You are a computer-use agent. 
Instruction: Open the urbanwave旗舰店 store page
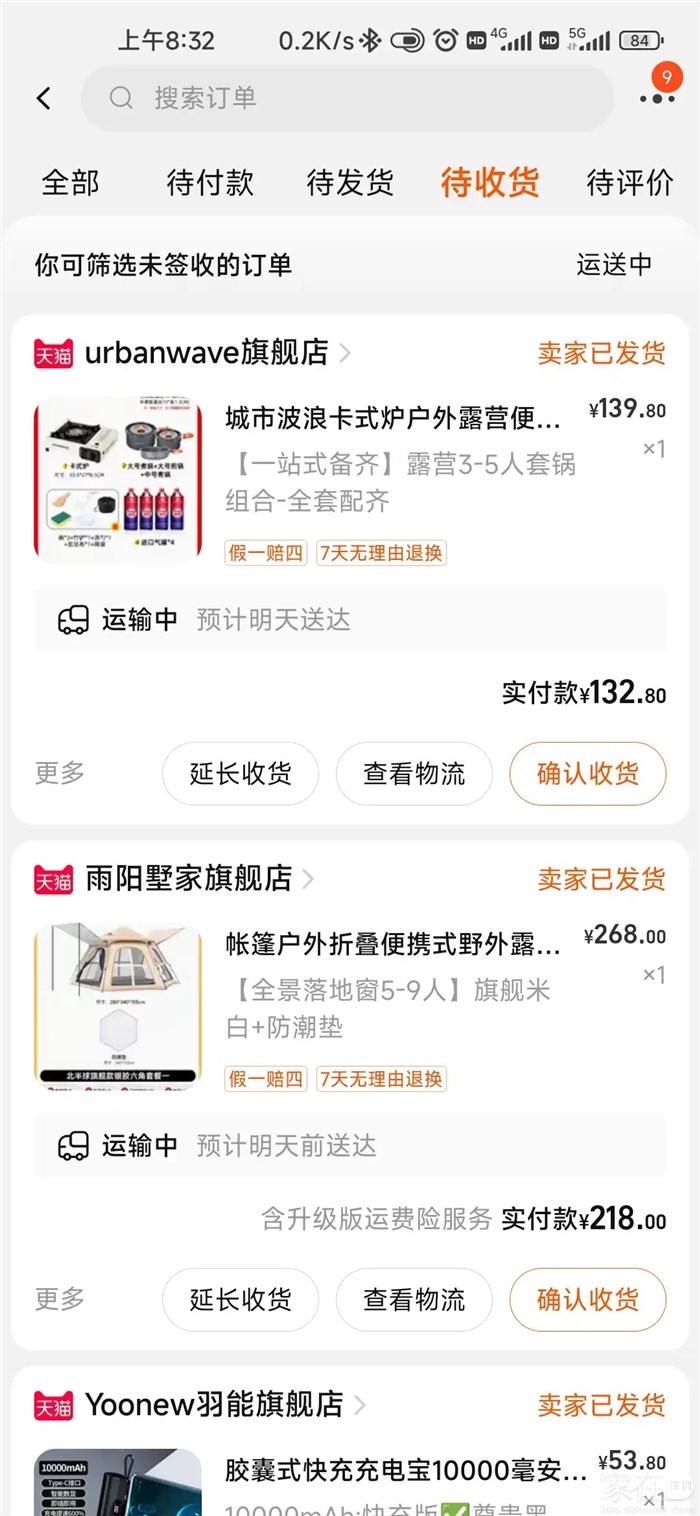coord(207,353)
